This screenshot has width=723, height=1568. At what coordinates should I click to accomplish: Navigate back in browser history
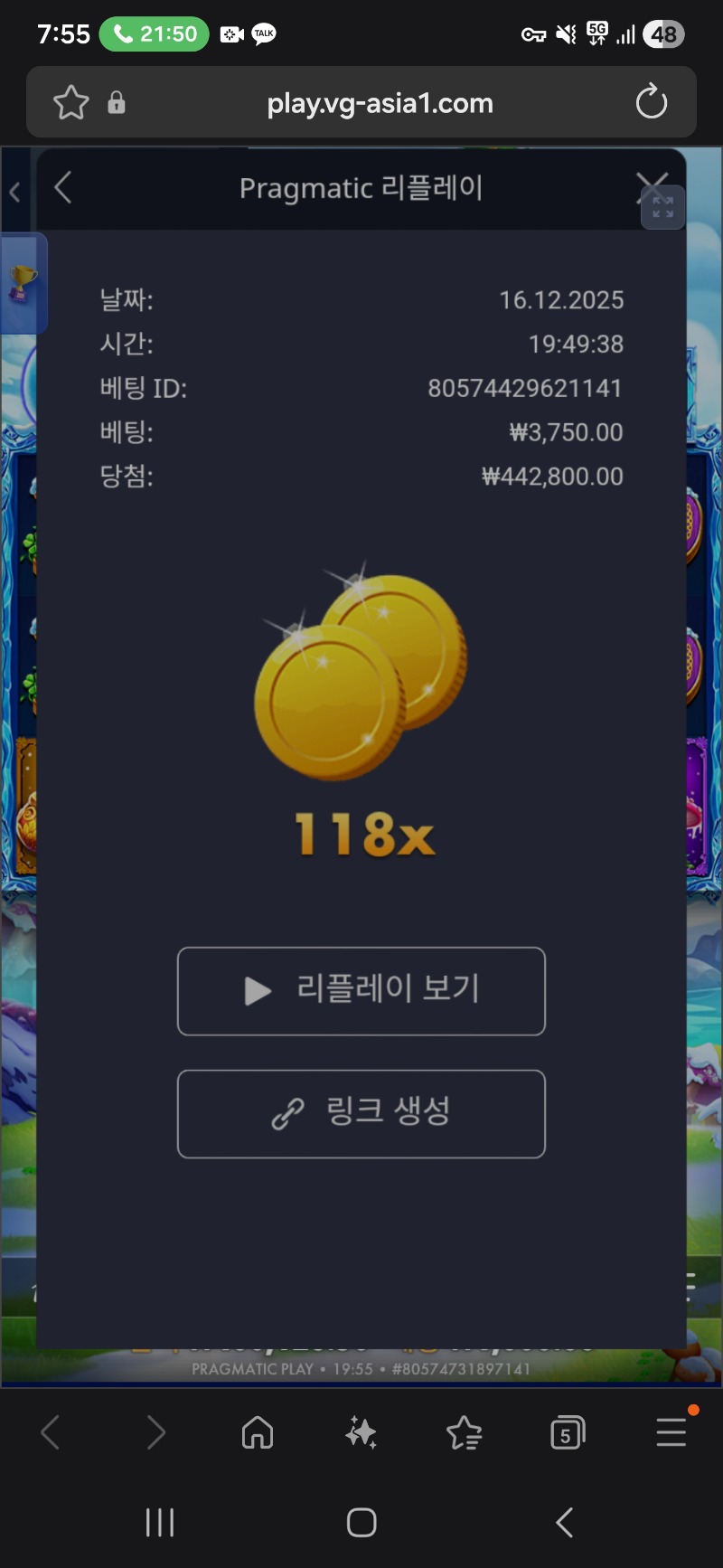pyautogui.click(x=51, y=1432)
